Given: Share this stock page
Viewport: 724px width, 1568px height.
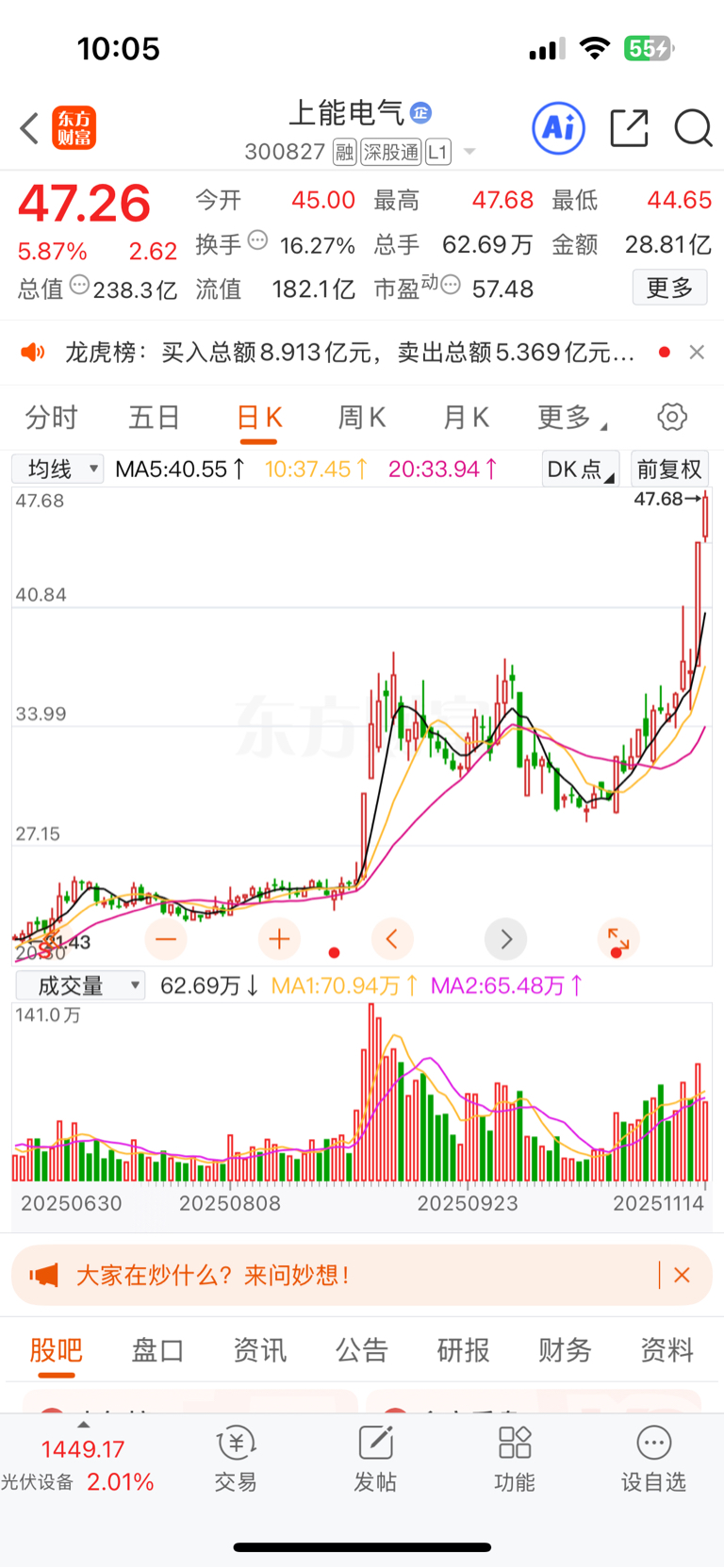Looking at the screenshot, I should click(x=629, y=128).
